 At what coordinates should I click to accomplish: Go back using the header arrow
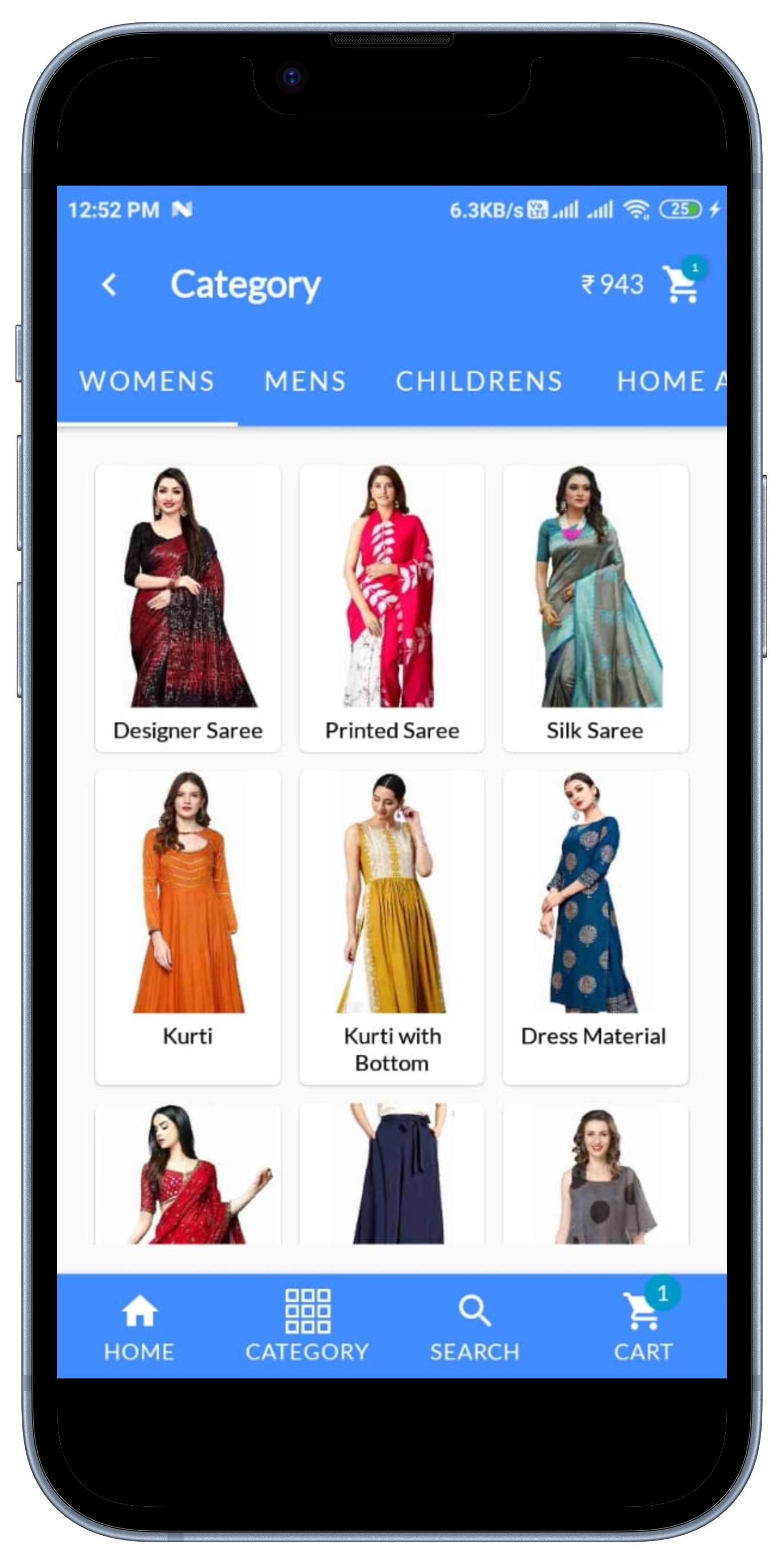(x=109, y=285)
